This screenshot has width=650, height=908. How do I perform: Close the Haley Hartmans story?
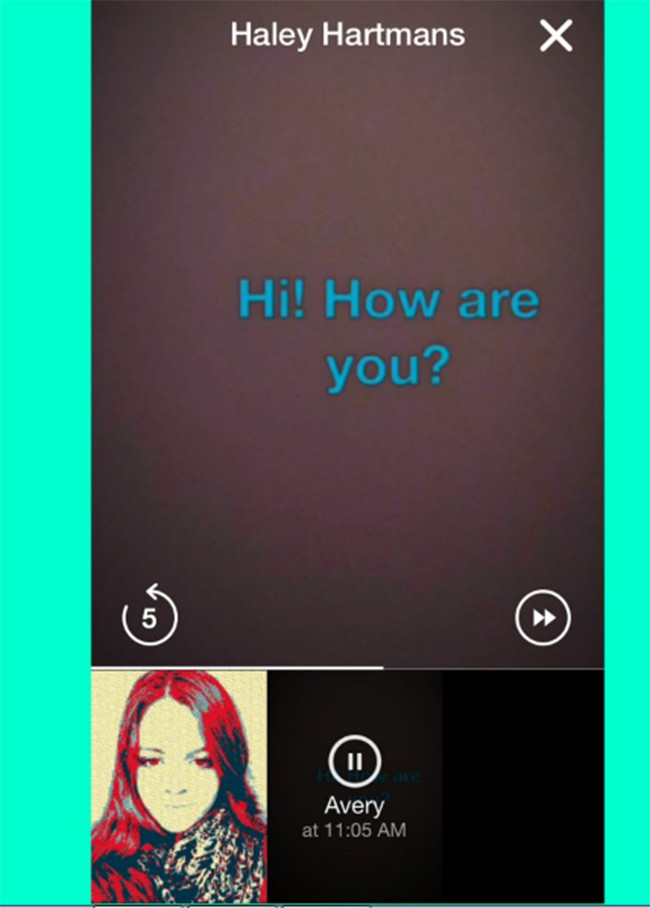click(x=556, y=36)
